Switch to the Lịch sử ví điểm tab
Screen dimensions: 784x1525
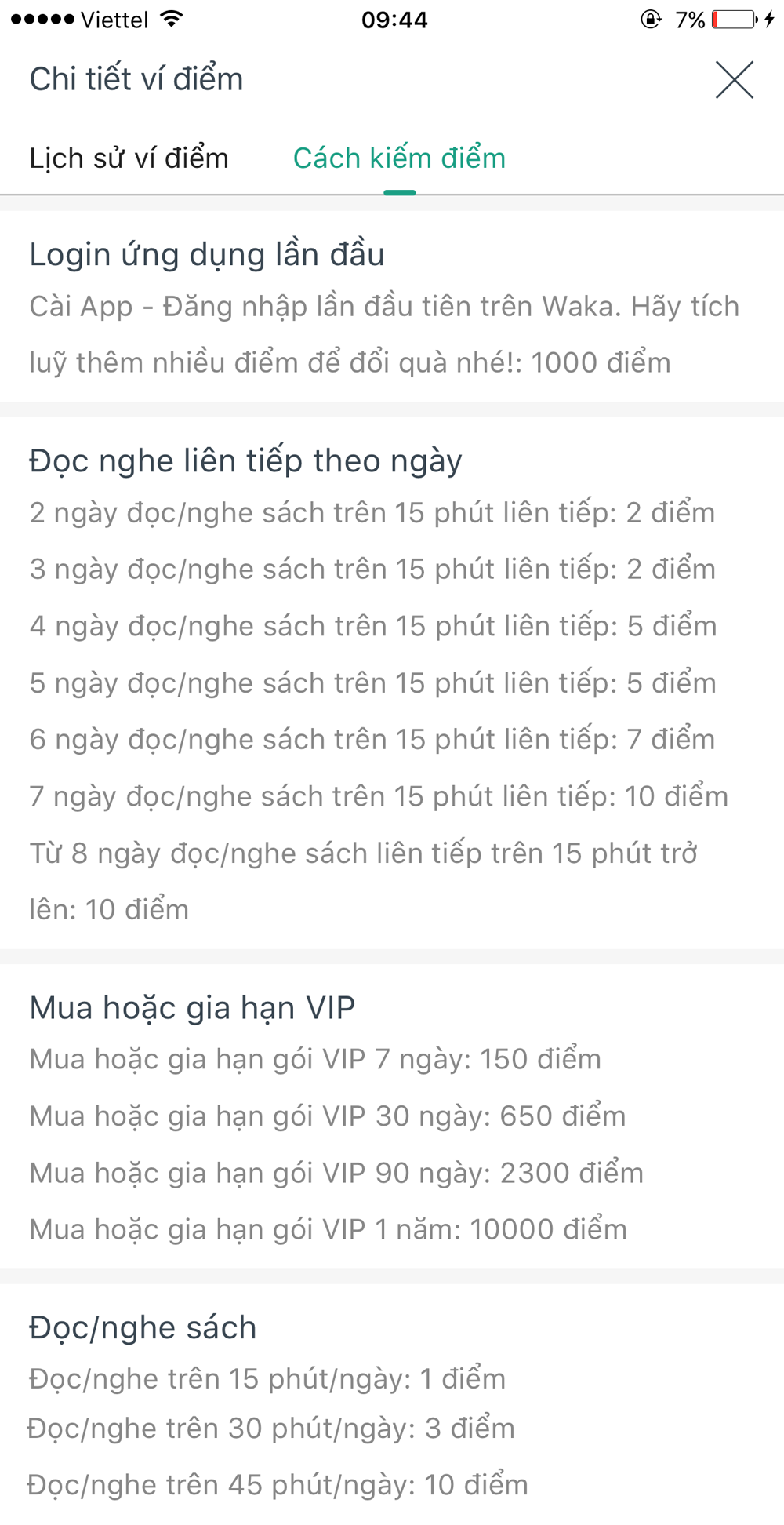tap(129, 158)
